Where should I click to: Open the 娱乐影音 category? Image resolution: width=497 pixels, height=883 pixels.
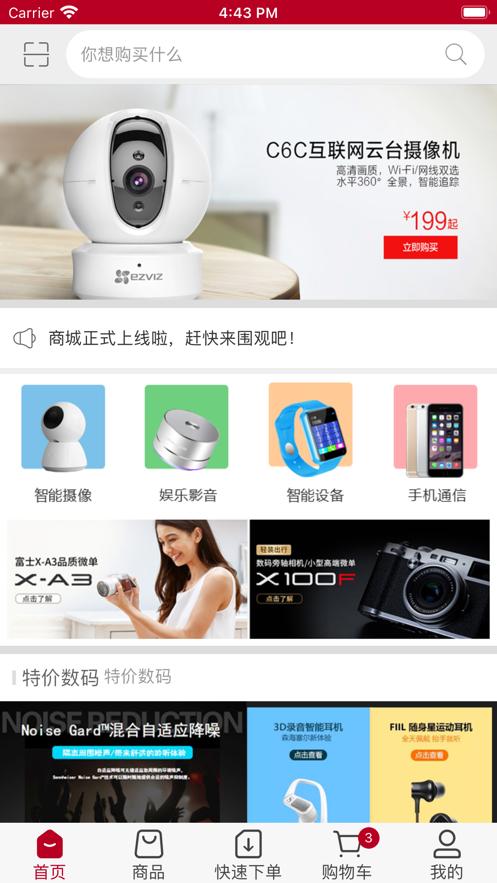tap(187, 444)
